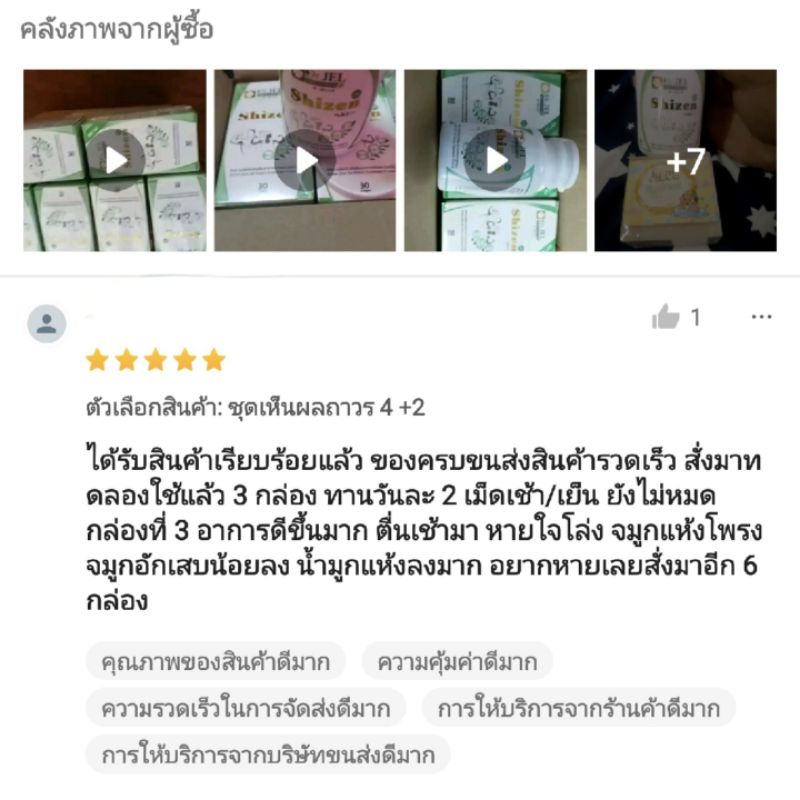The width and height of the screenshot is (800, 800).
Task: Play the first buyer video showing green boxes
Action: [x=115, y=160]
